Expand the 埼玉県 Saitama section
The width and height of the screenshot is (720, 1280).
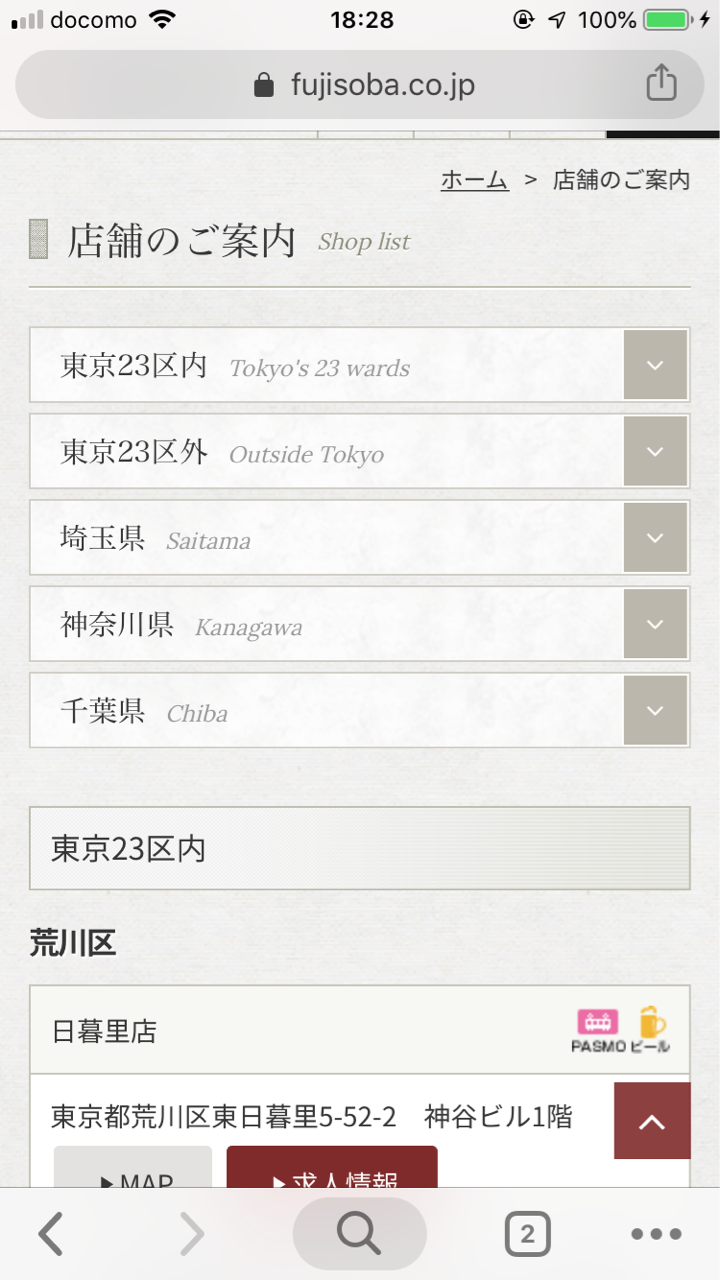pos(655,538)
